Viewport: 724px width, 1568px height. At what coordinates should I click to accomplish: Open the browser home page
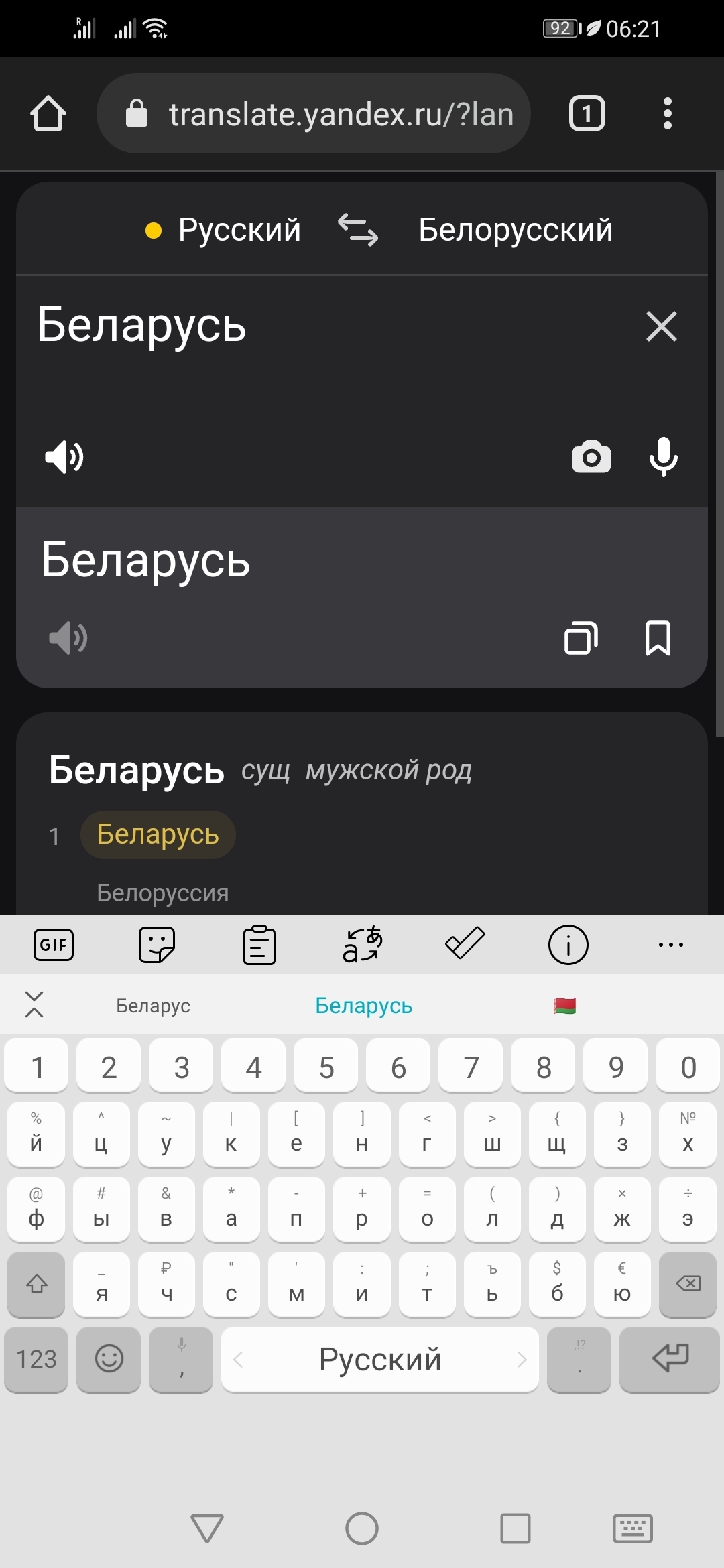[48, 114]
